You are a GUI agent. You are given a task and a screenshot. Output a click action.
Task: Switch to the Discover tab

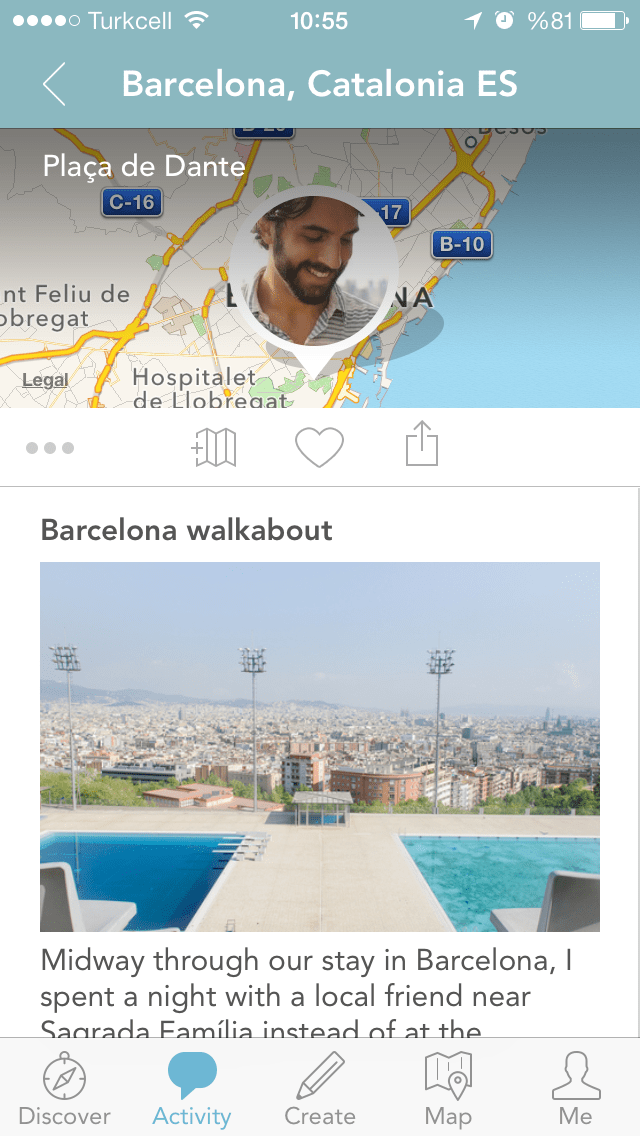click(x=64, y=1088)
